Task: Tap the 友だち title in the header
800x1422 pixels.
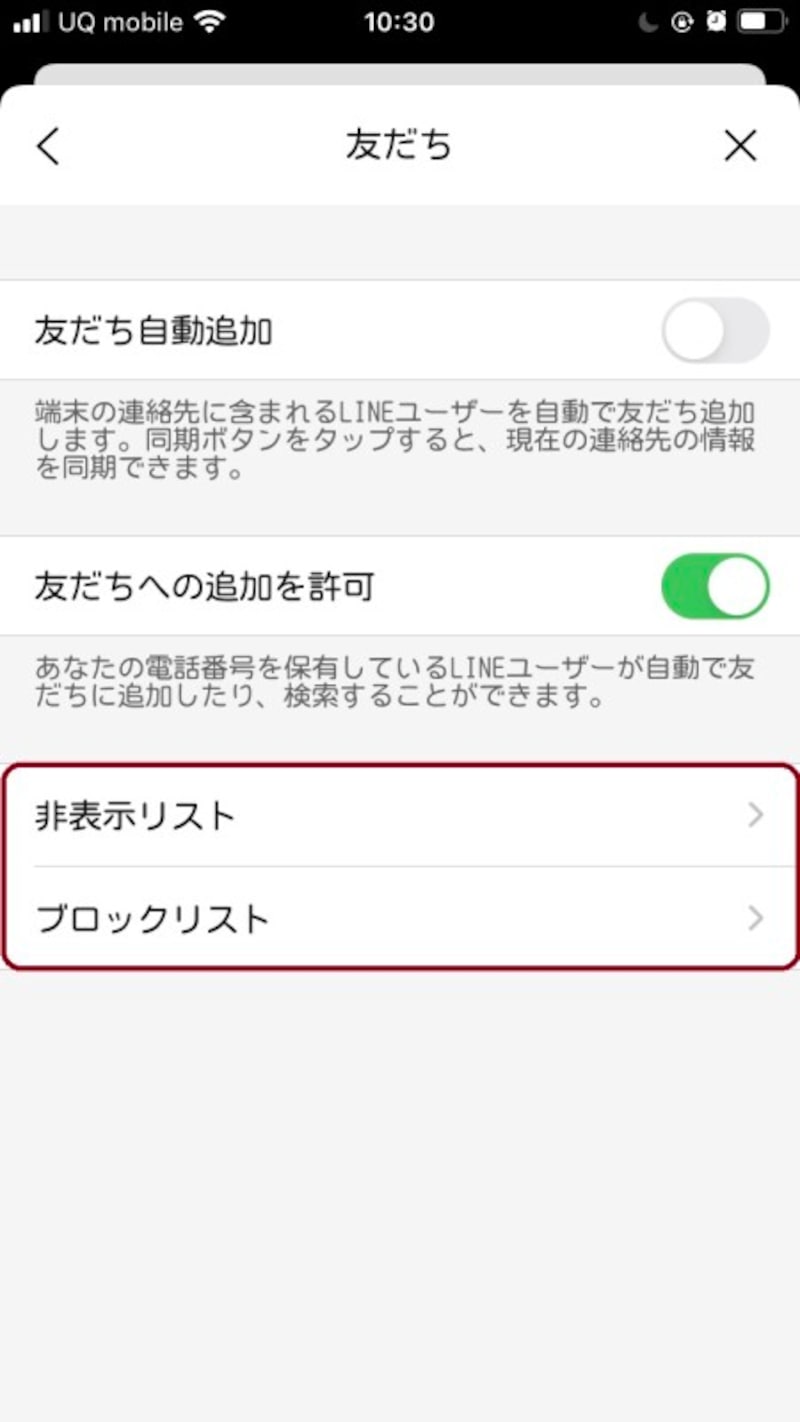Action: tap(400, 143)
